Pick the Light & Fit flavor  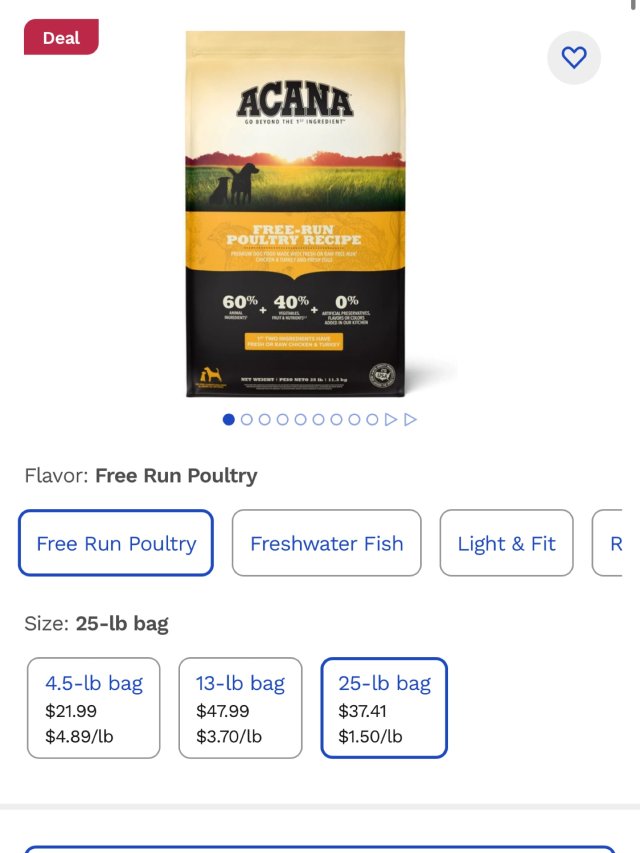click(x=506, y=543)
